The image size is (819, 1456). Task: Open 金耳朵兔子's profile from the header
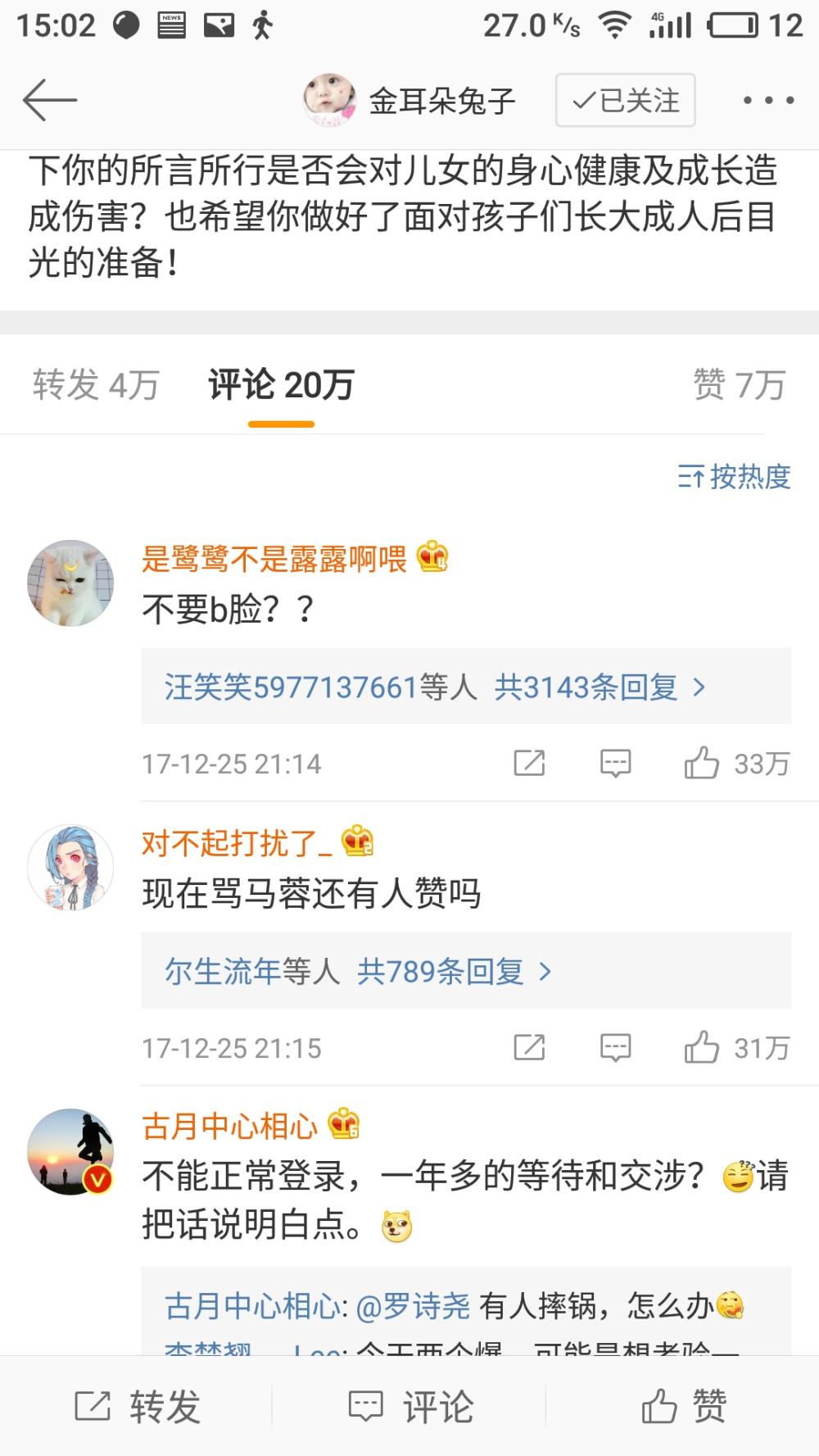(441, 101)
